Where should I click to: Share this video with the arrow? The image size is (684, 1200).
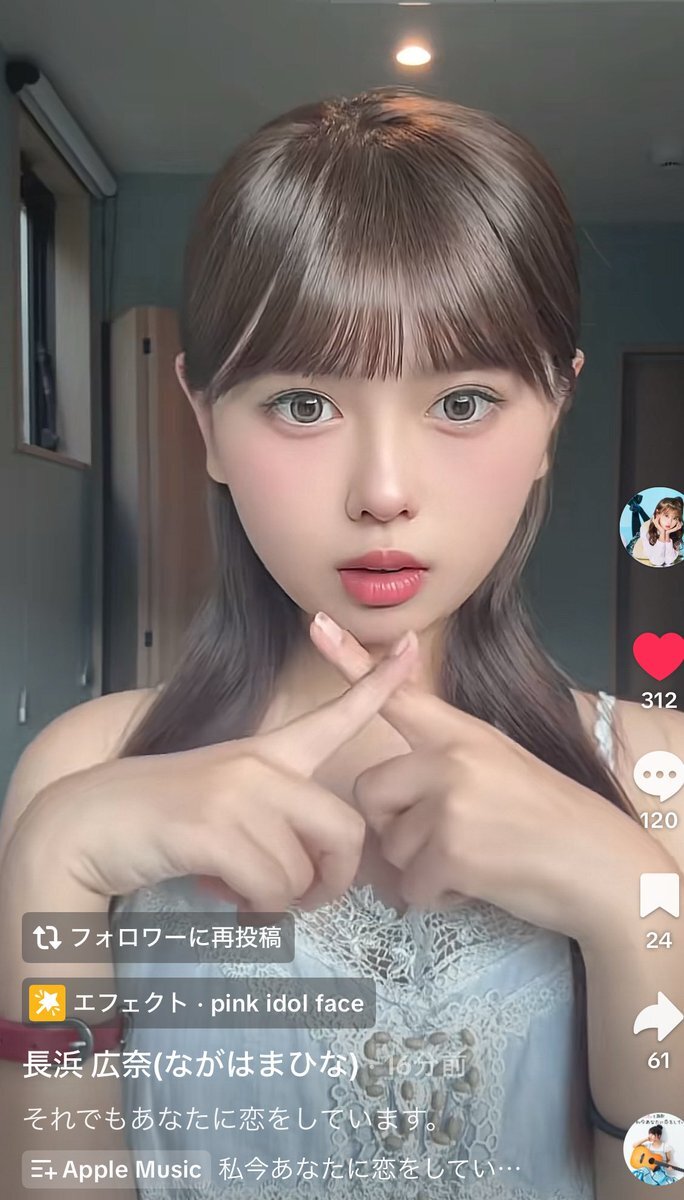(x=658, y=1017)
